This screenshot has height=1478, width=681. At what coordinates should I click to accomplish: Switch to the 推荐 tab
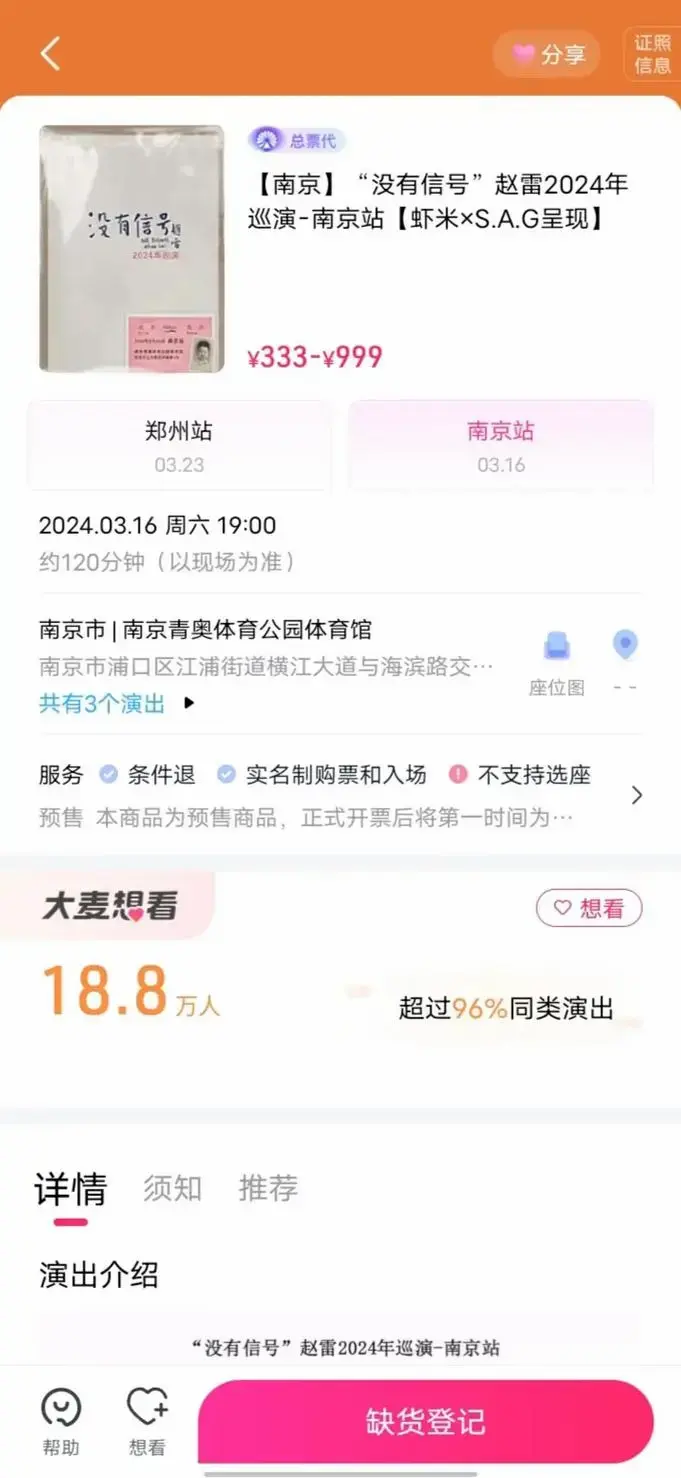268,1188
